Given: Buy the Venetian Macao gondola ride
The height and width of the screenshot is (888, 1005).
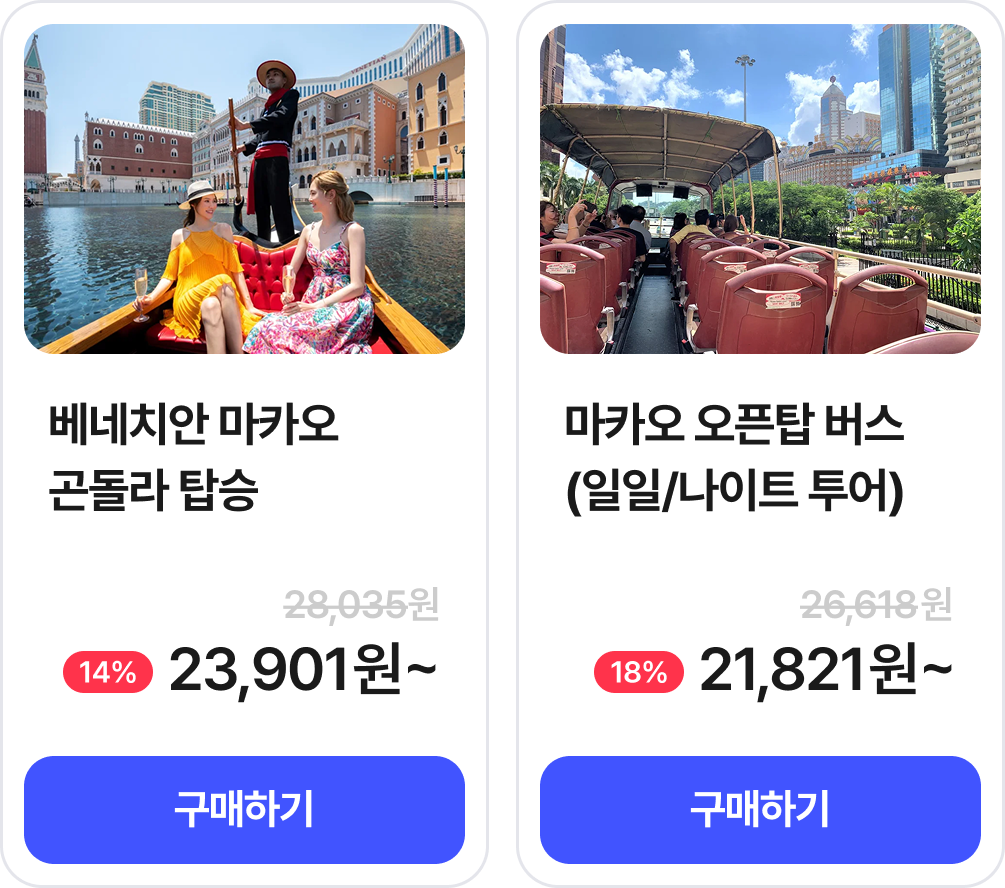Looking at the screenshot, I should coord(244,809).
